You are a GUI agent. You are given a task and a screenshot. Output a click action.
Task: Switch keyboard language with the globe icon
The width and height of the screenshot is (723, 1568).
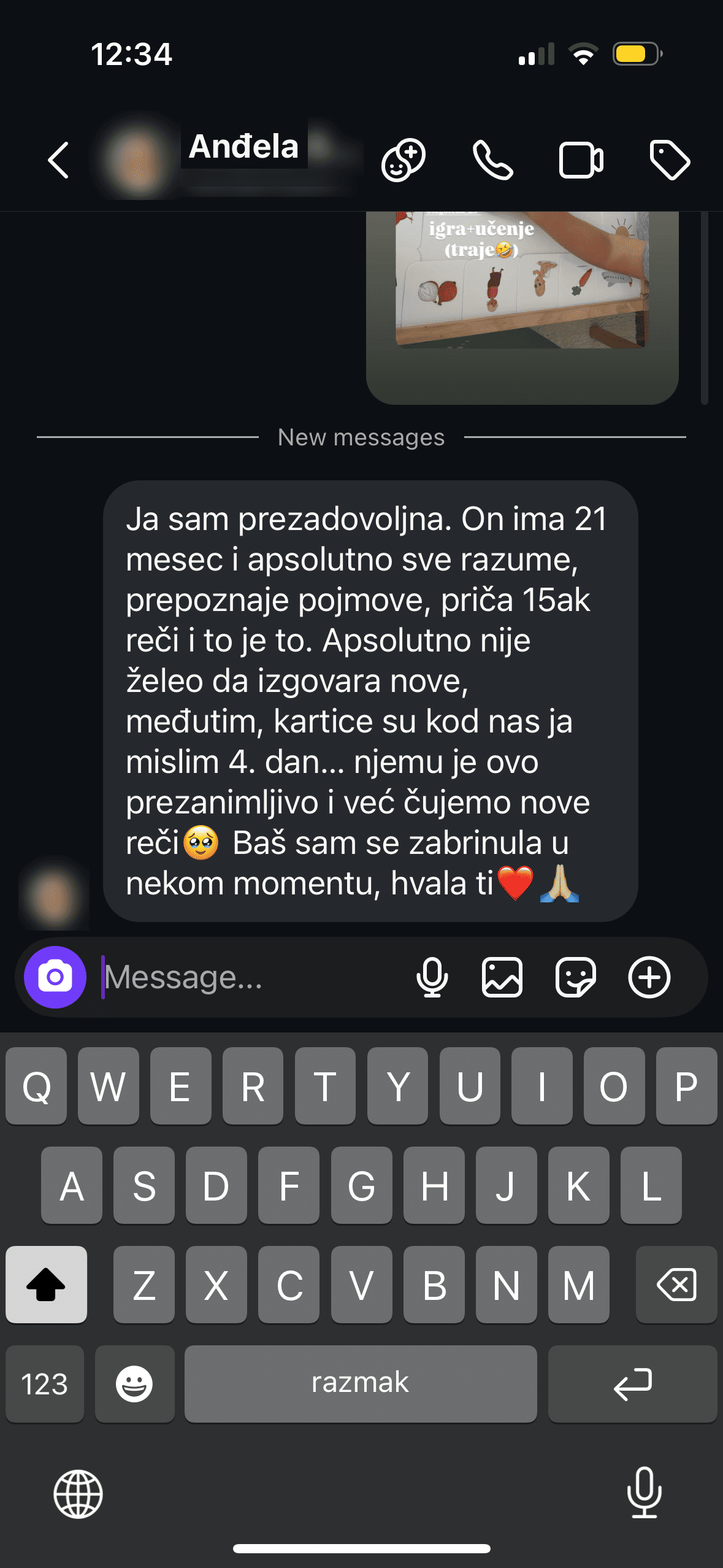coord(78,1494)
